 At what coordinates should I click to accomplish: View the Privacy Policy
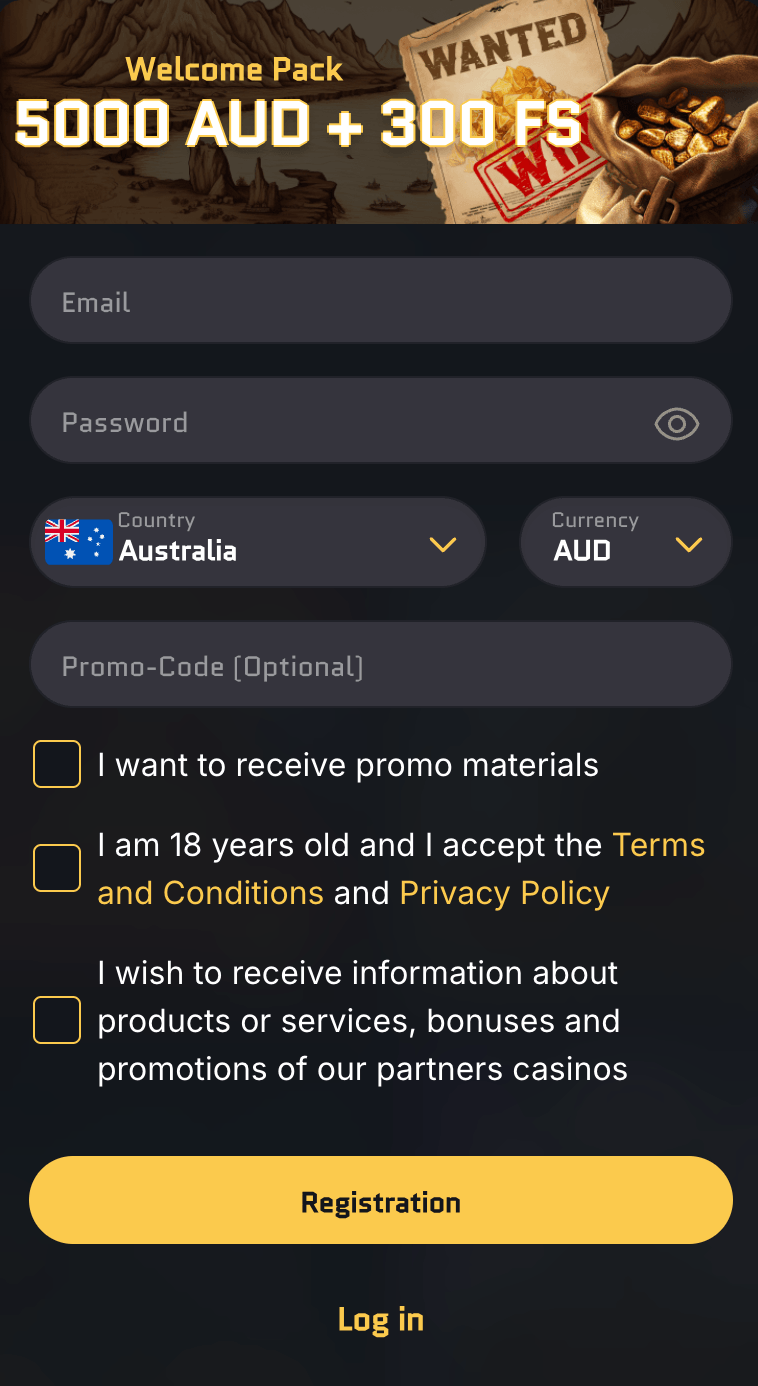[x=503, y=892]
